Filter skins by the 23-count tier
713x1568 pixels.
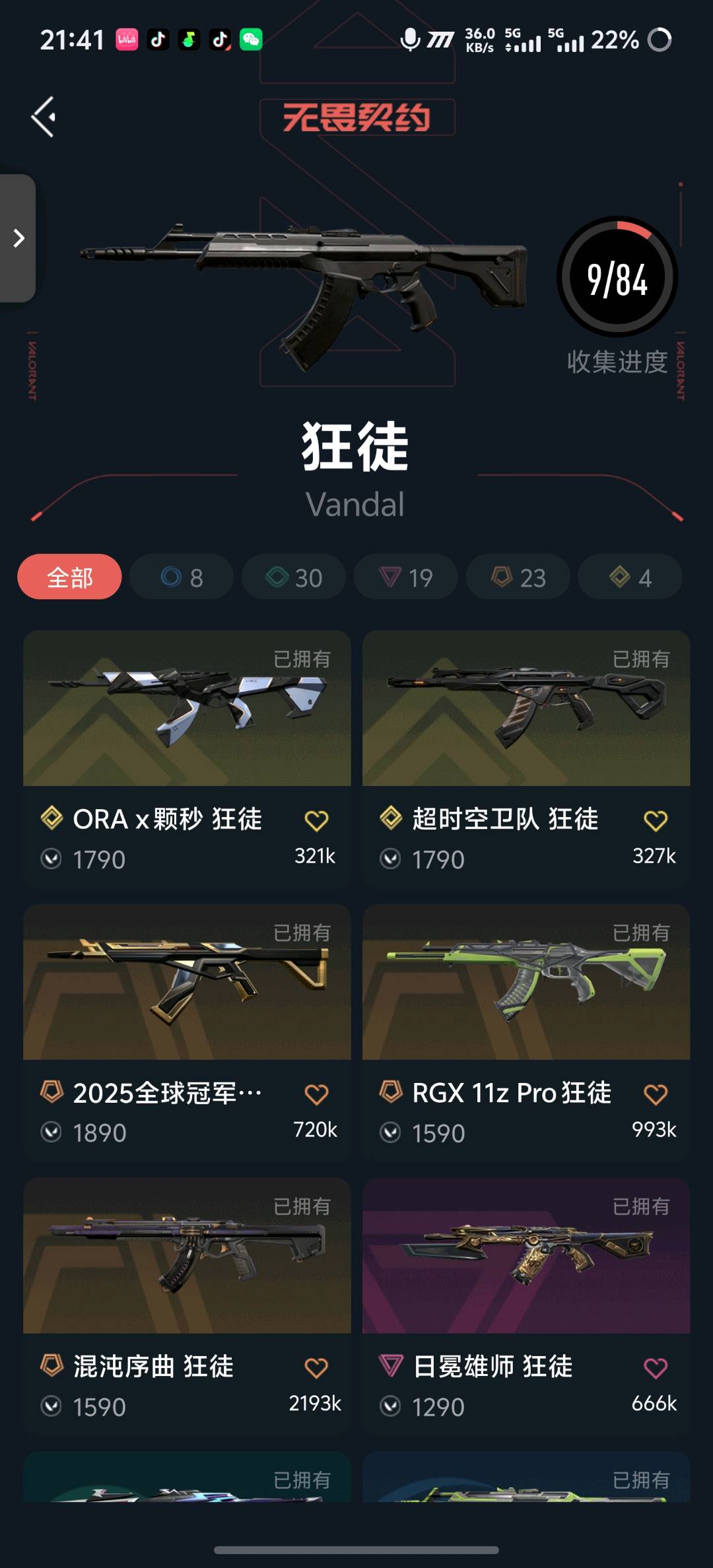[518, 577]
